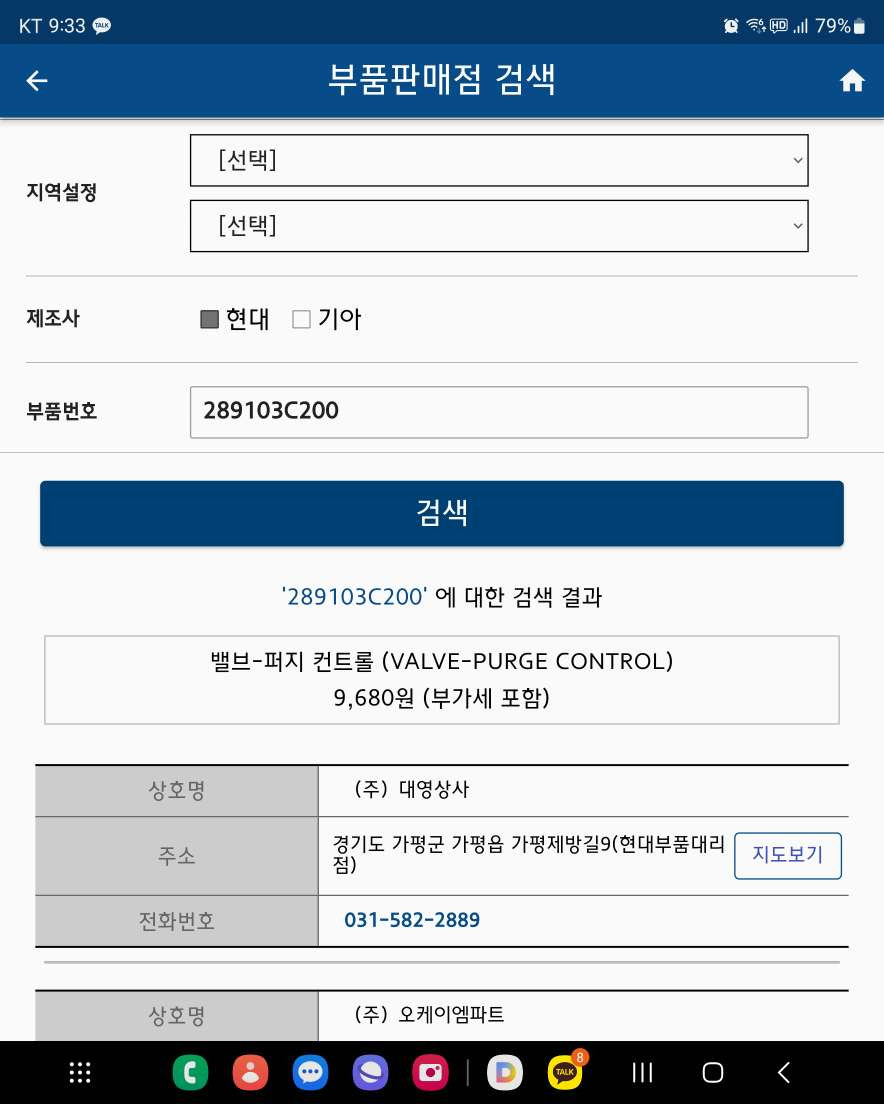The width and height of the screenshot is (884, 1104).
Task: Expand the first region dropdown
Action: (x=499, y=161)
